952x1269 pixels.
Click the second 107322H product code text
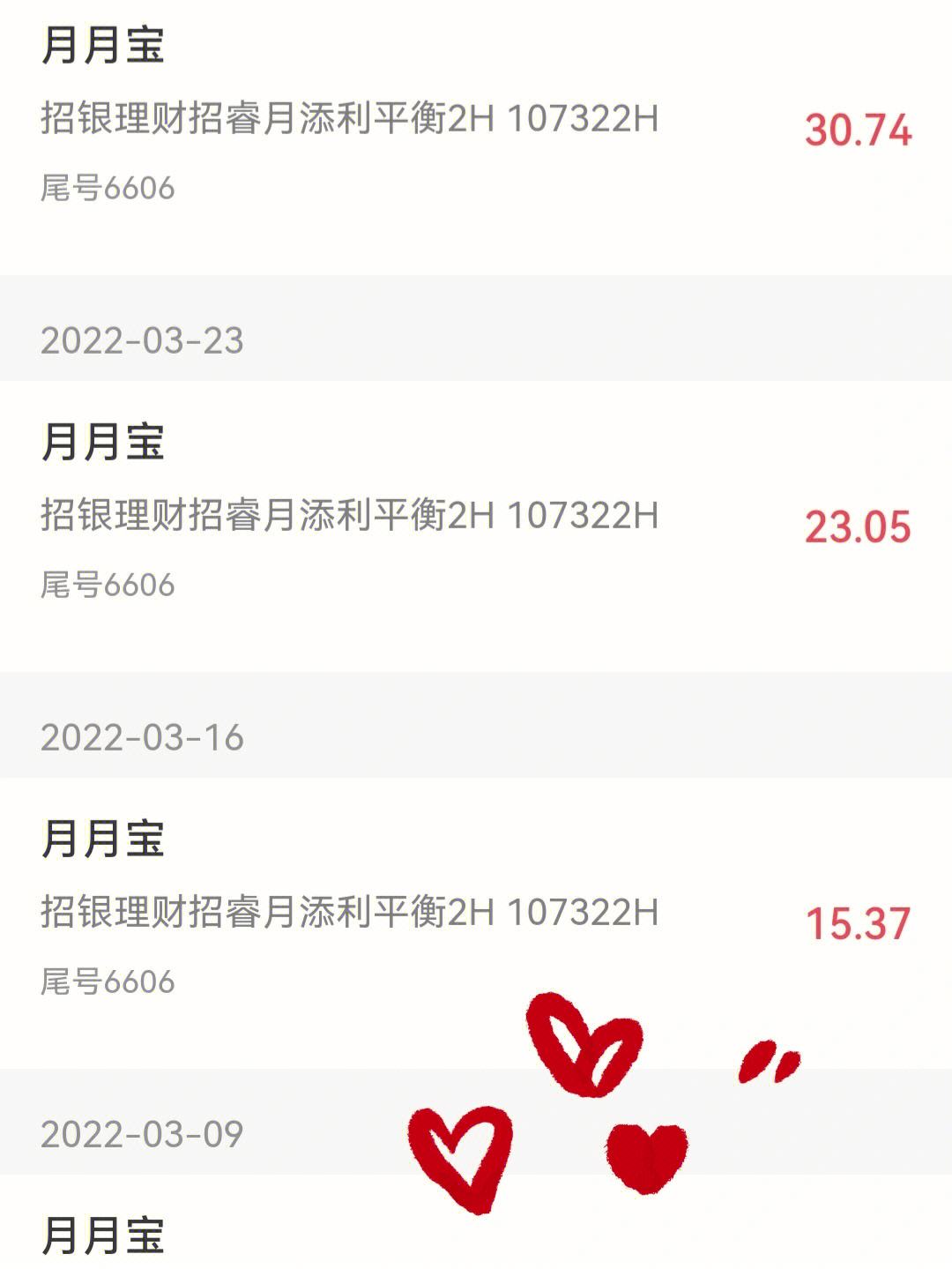pos(577,518)
